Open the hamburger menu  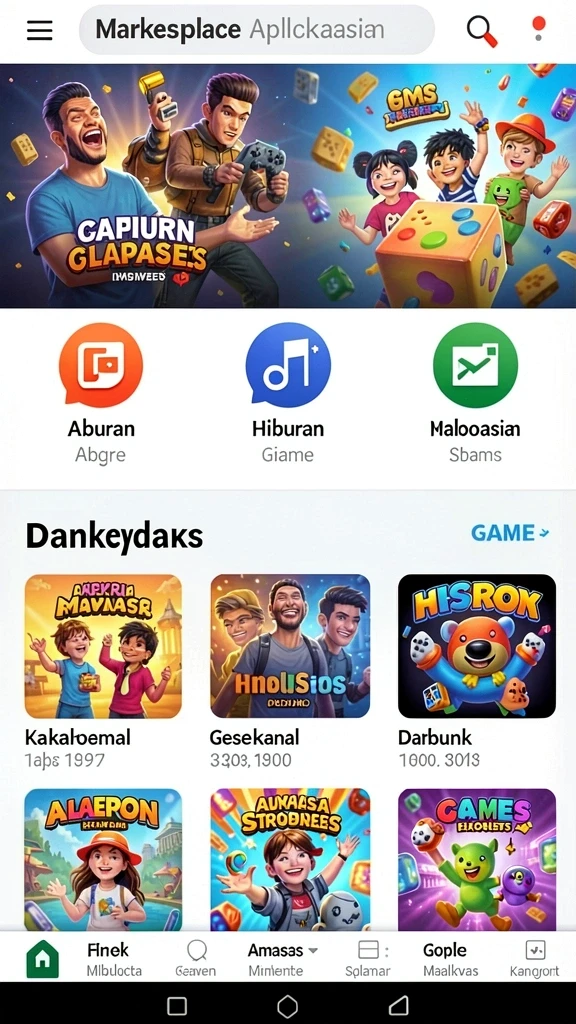click(x=39, y=30)
